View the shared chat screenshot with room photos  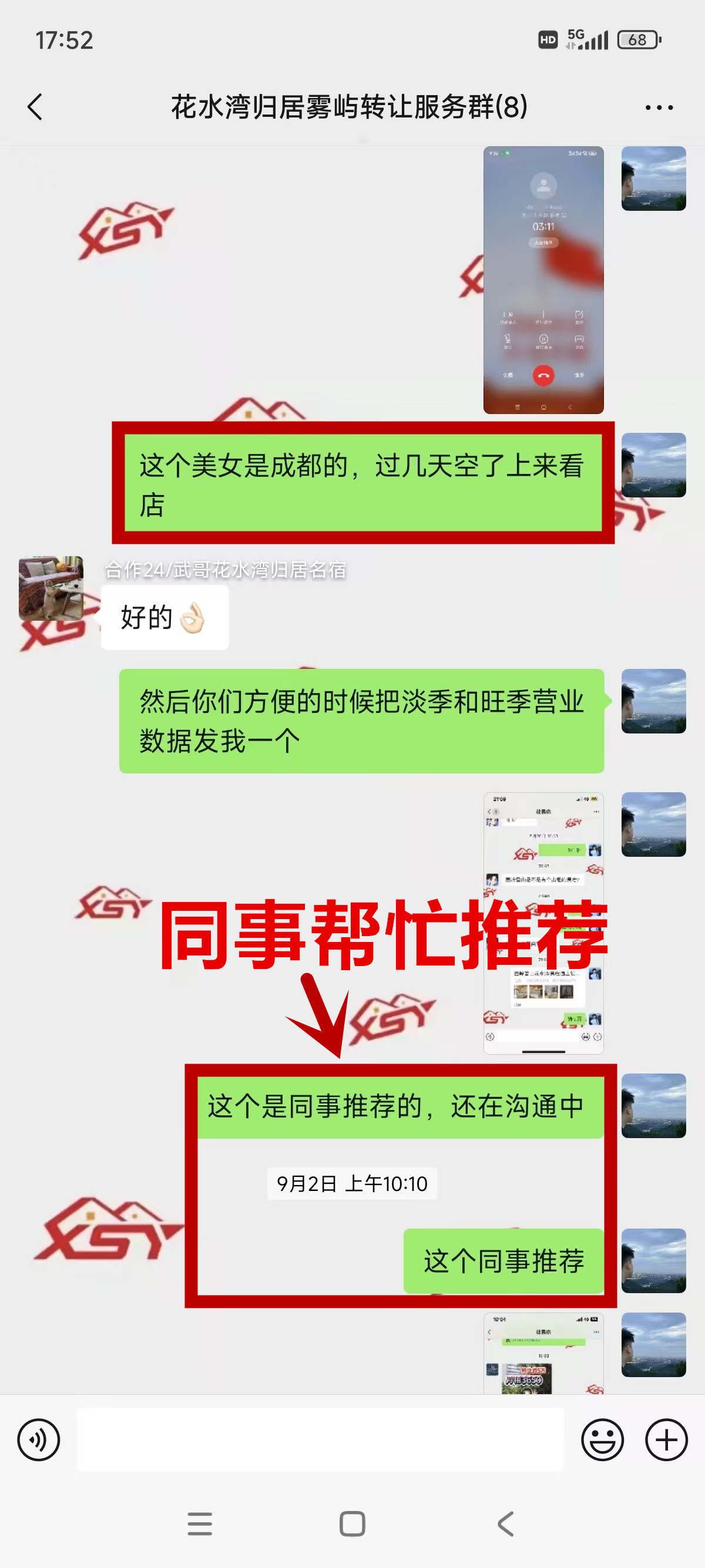[543, 923]
